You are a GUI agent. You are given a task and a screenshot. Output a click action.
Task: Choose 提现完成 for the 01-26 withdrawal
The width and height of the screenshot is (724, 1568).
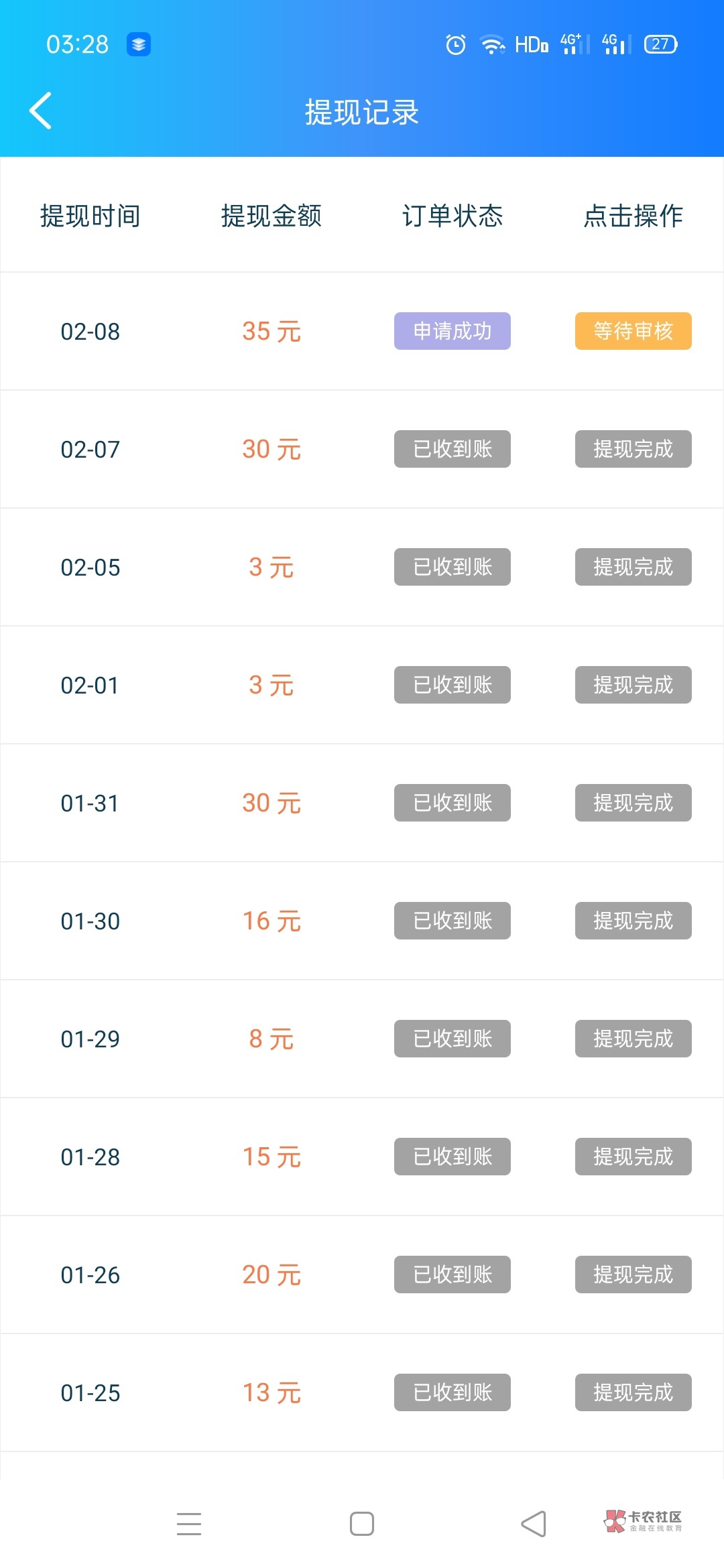[x=633, y=1275]
